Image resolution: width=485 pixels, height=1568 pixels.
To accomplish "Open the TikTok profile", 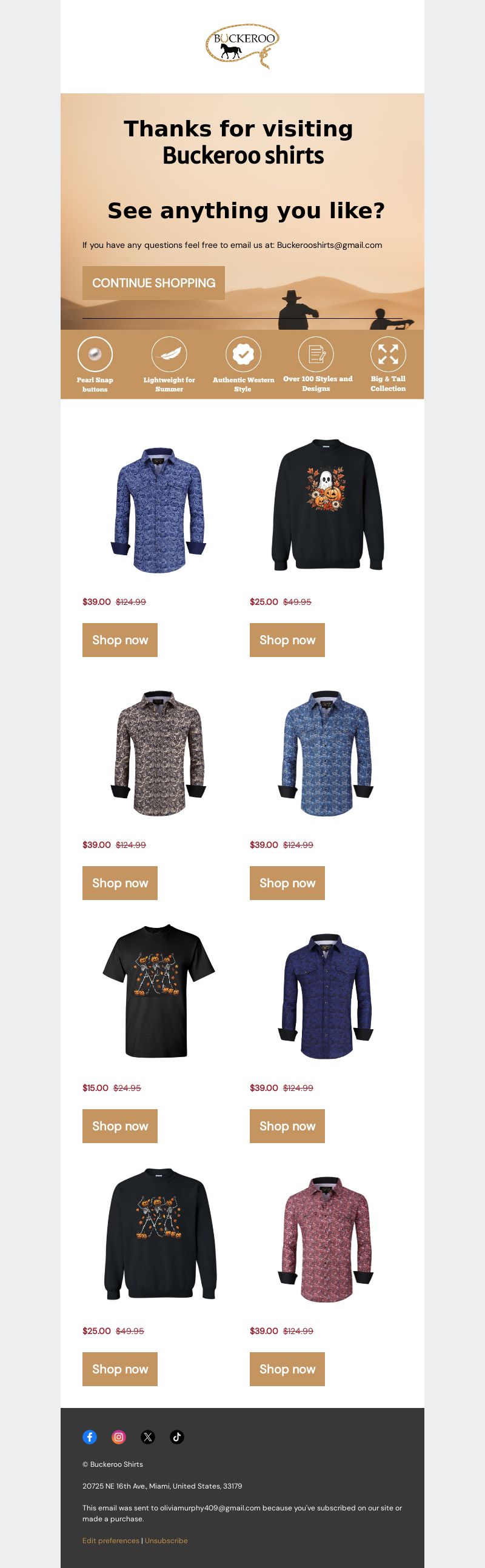I will (x=177, y=1436).
